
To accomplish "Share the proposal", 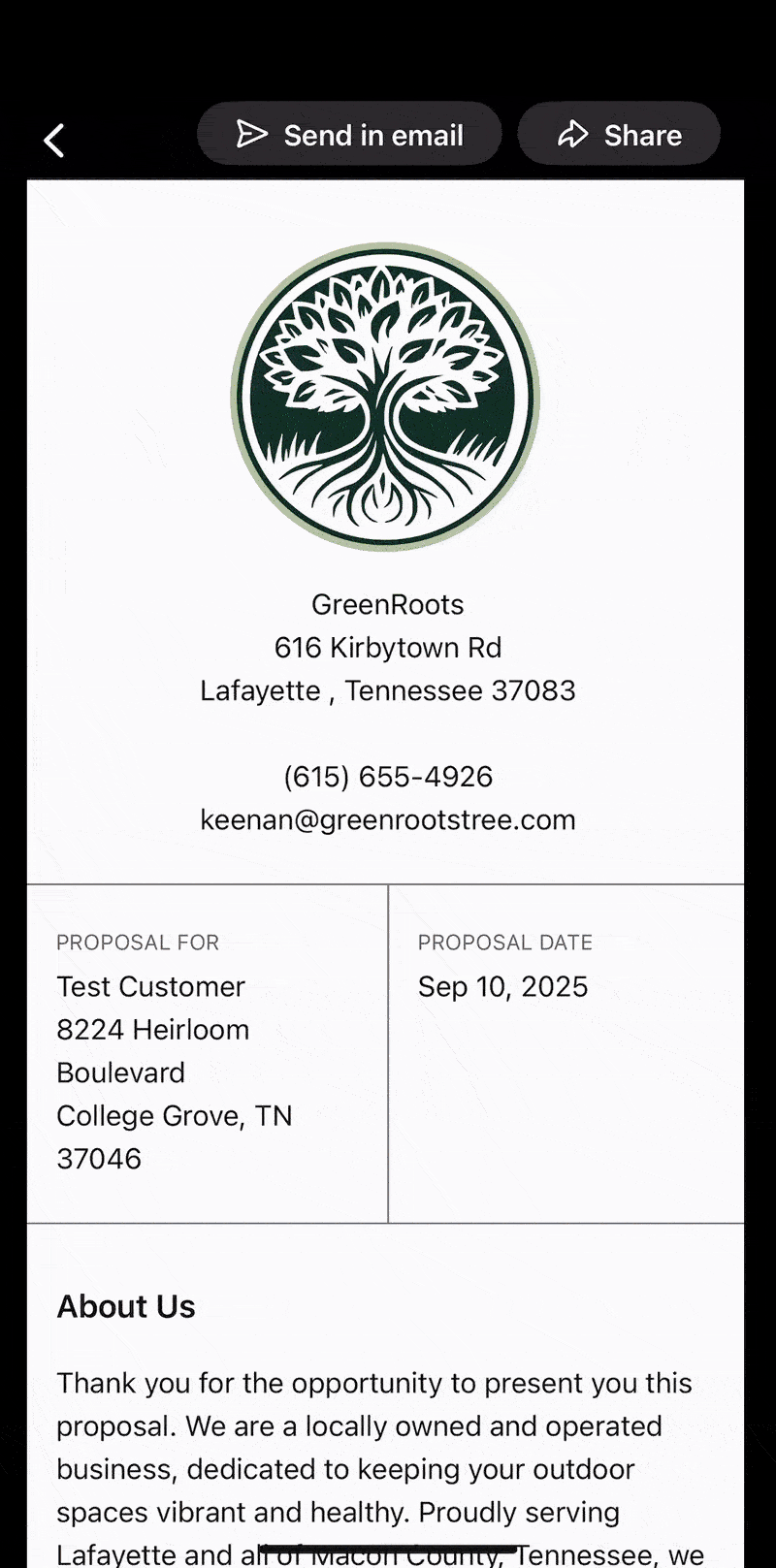I will [619, 135].
